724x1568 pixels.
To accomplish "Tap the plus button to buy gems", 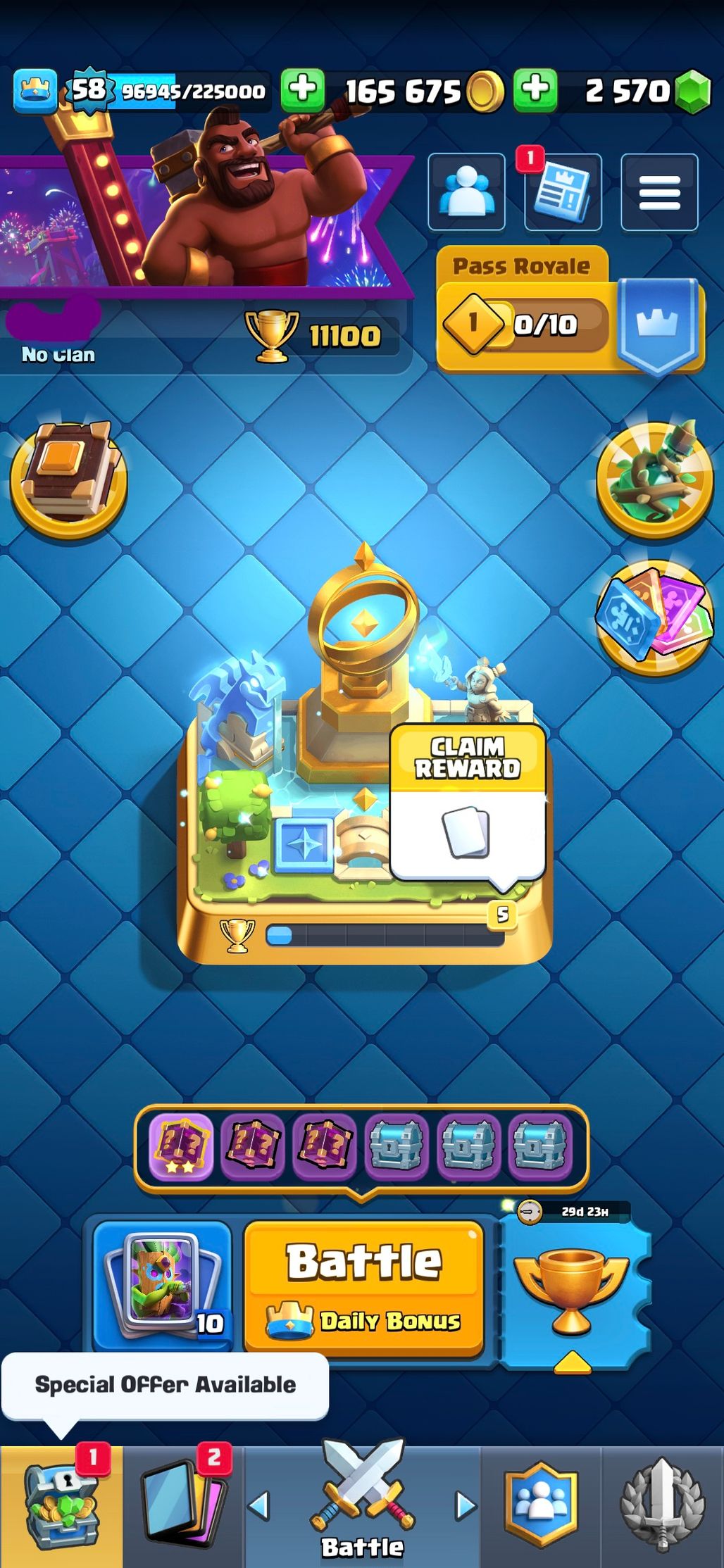I will tap(535, 90).
